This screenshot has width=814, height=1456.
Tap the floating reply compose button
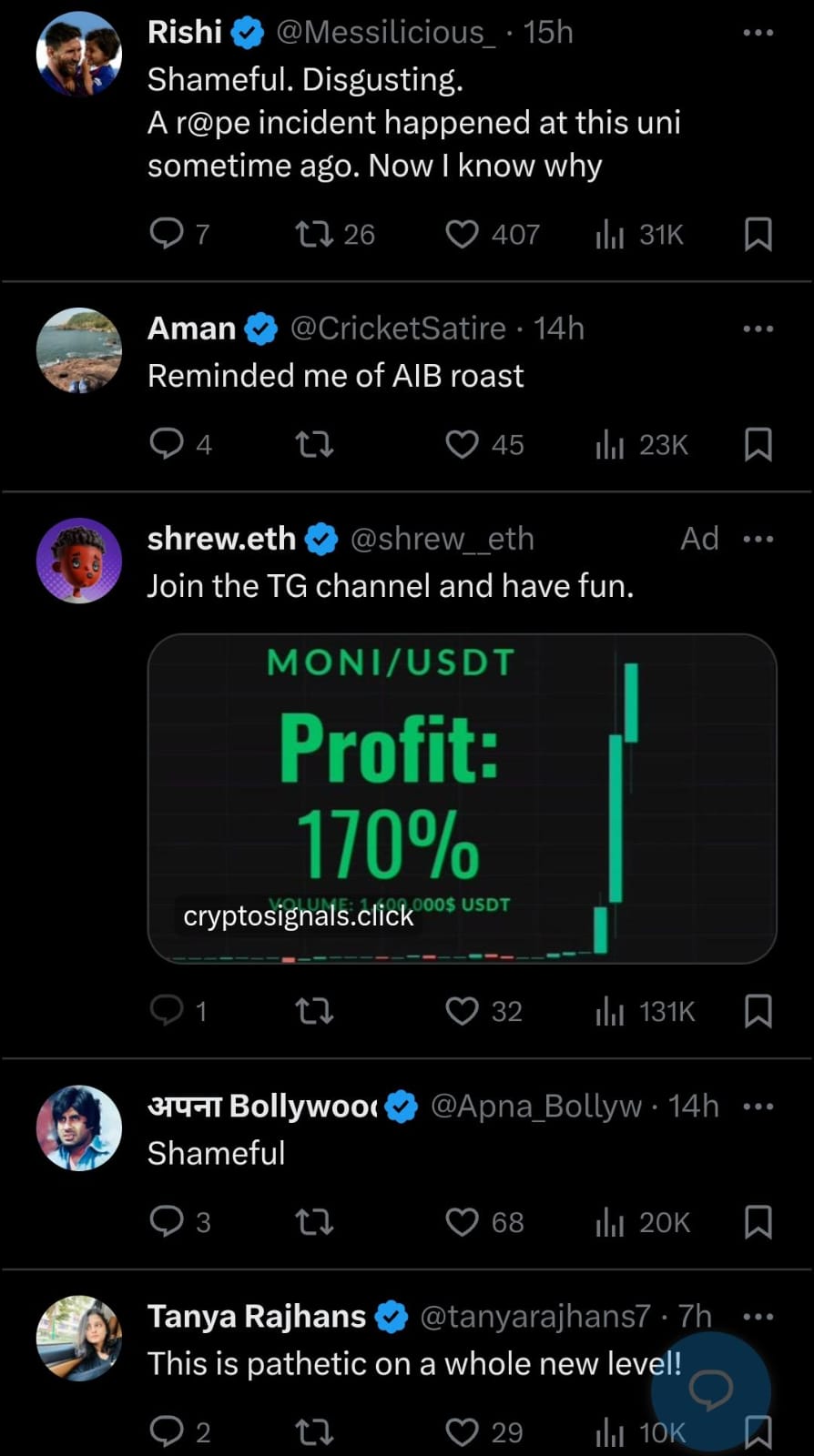(x=711, y=1390)
